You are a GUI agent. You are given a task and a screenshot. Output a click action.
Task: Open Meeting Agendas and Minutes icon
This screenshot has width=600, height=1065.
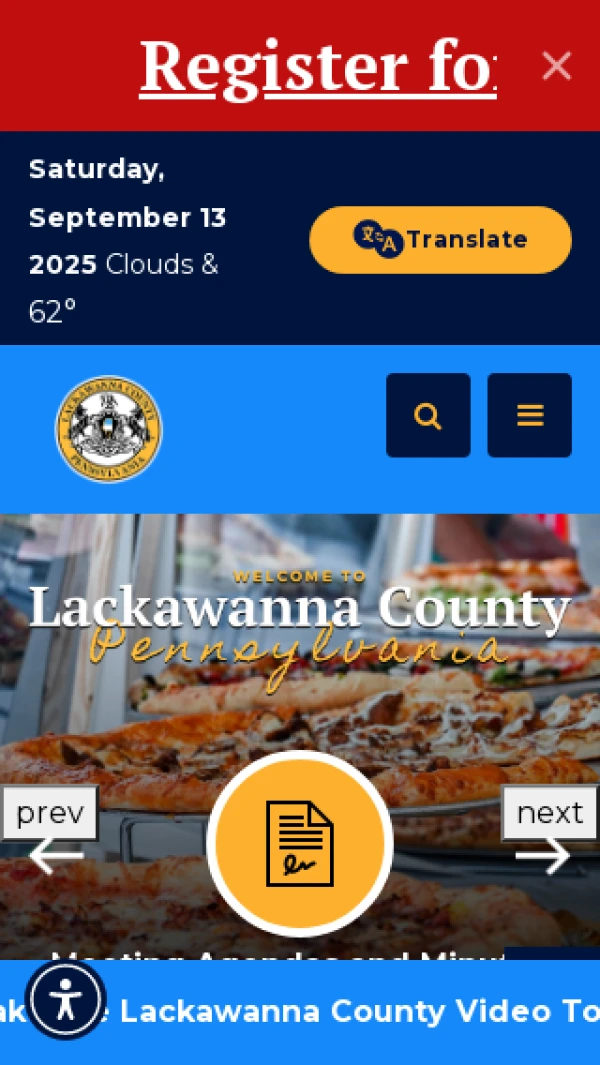[300, 843]
